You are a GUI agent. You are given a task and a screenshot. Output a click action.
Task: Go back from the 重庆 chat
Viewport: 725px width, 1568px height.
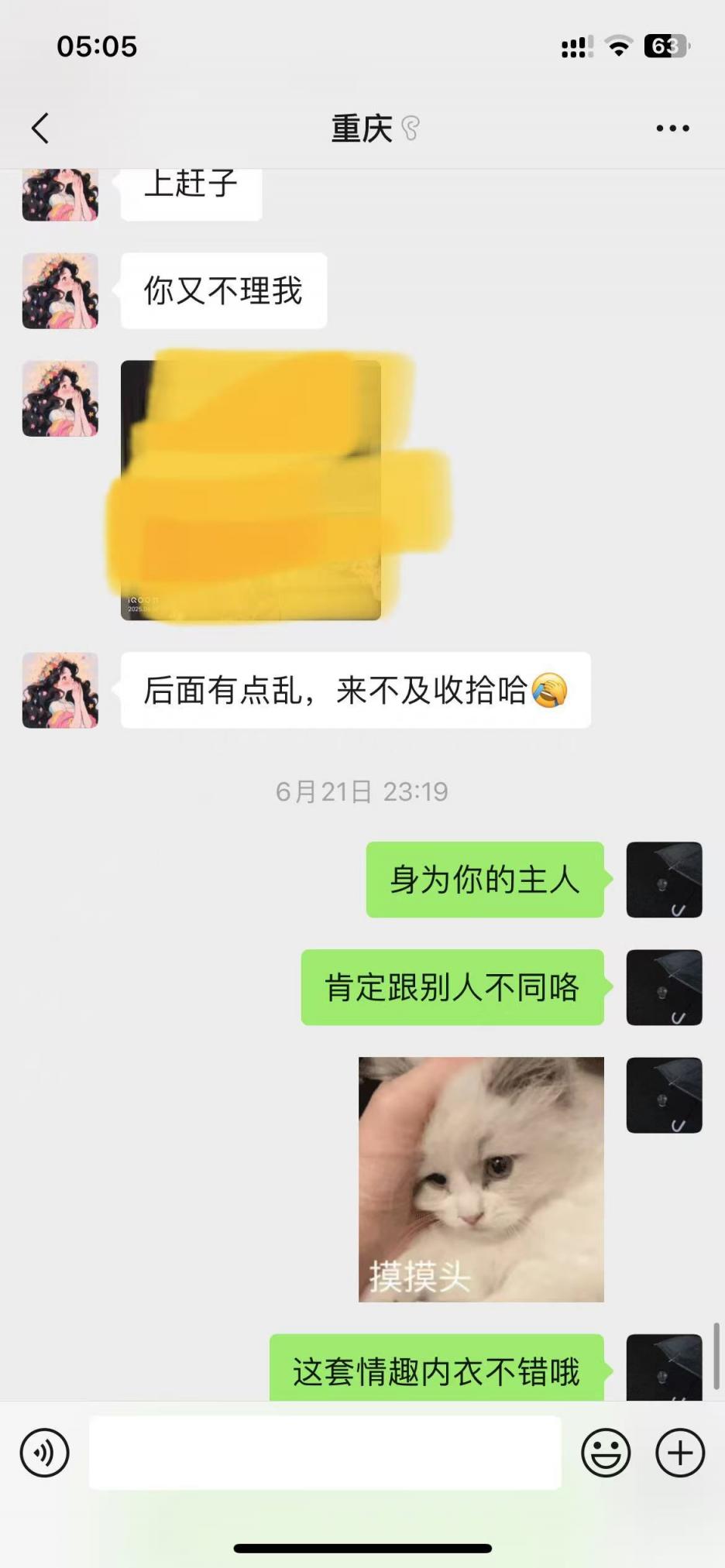tap(40, 129)
